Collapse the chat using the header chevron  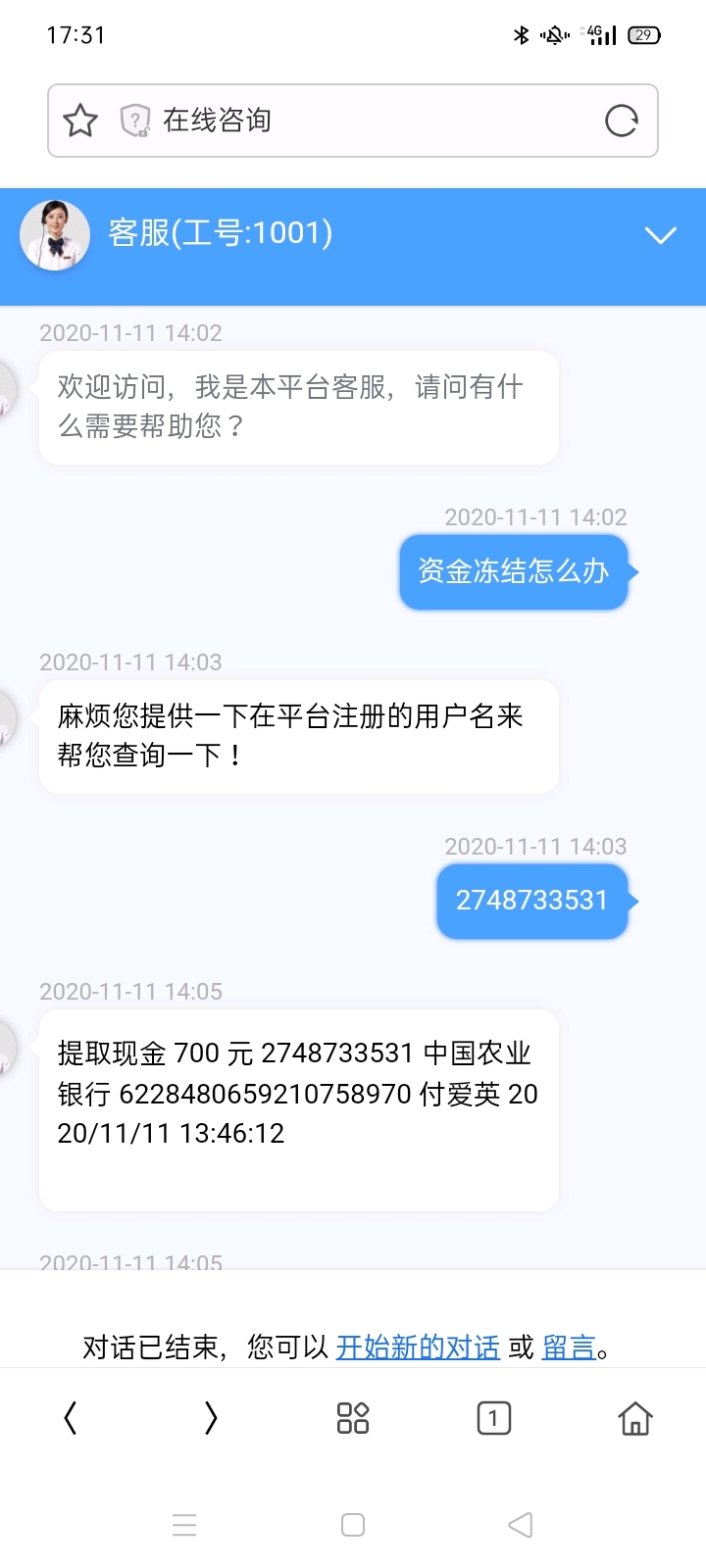click(x=660, y=235)
